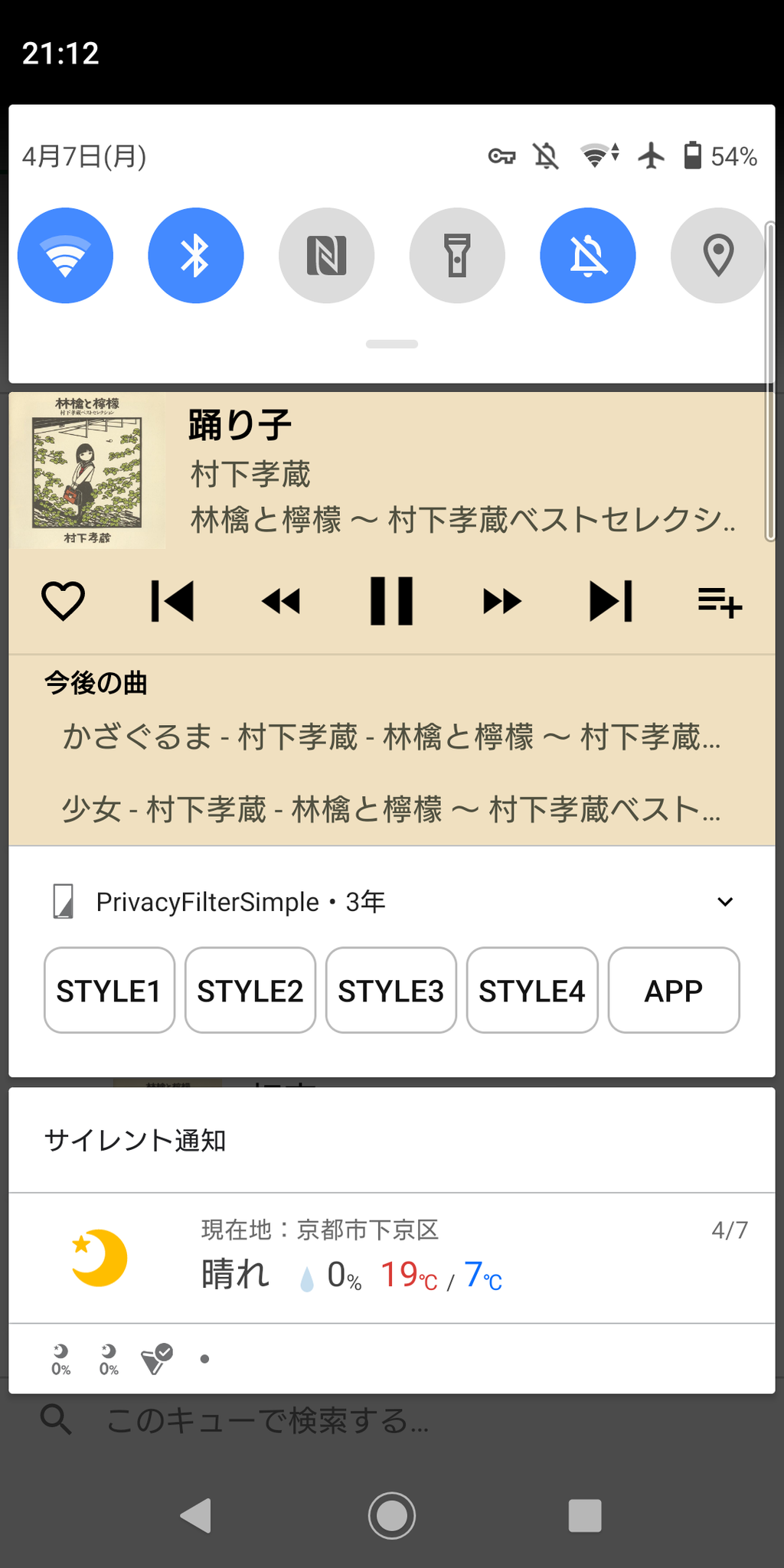784x1568 pixels.
Task: Skip to the previous track
Action: click(x=172, y=601)
